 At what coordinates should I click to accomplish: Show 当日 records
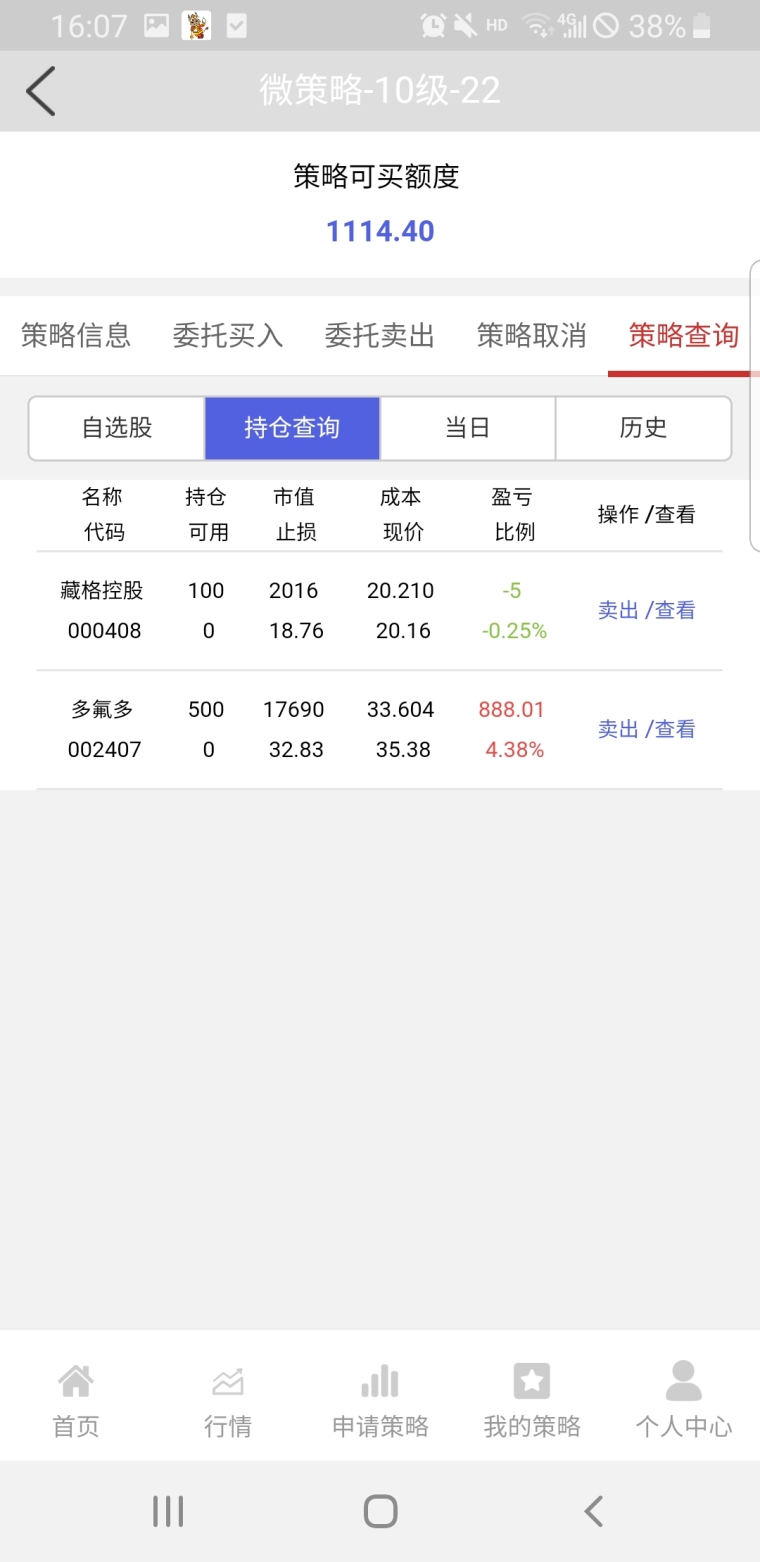tap(467, 428)
